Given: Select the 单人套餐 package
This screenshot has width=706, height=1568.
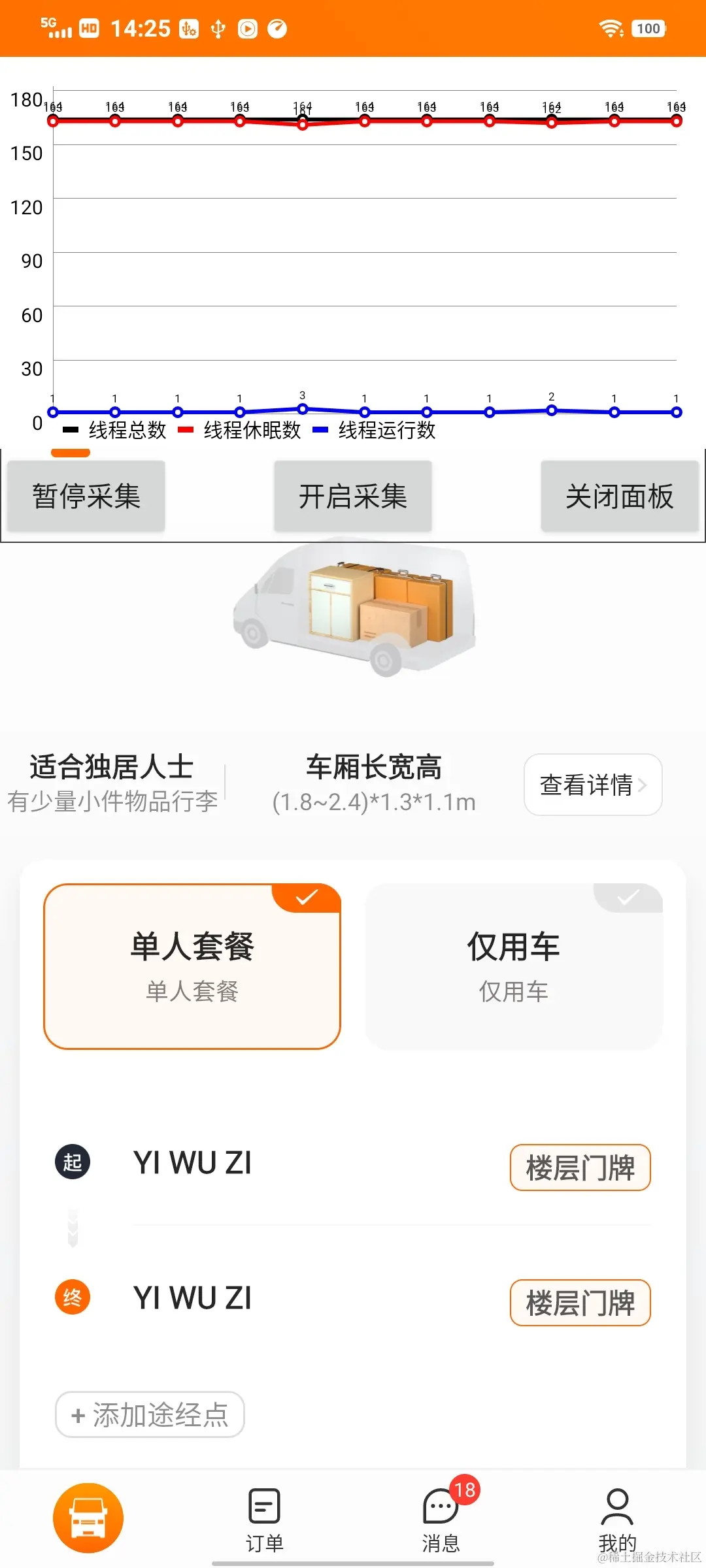Looking at the screenshot, I should click(192, 966).
